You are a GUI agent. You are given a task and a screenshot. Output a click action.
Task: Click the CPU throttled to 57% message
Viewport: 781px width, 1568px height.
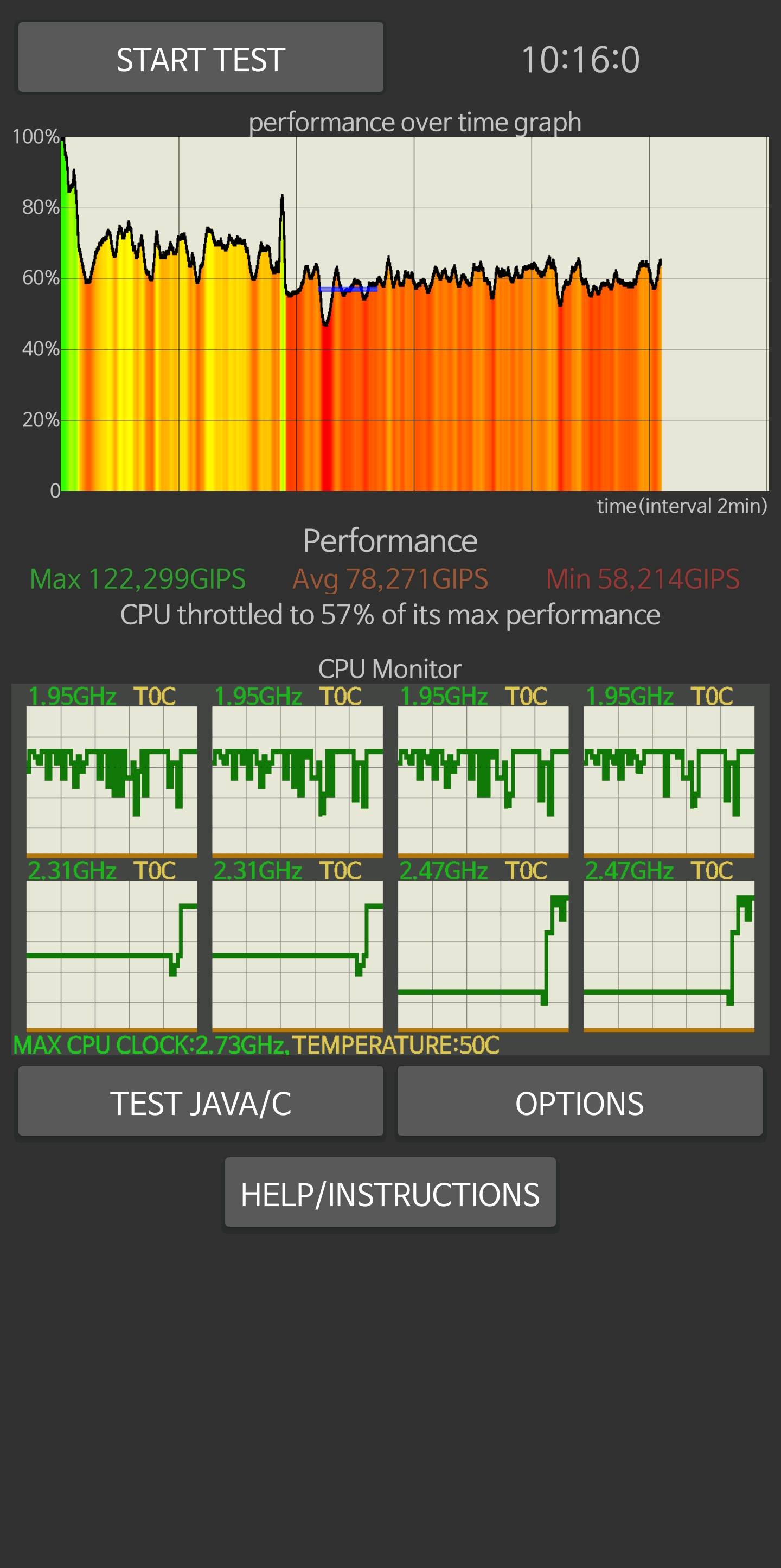pyautogui.click(x=390, y=616)
